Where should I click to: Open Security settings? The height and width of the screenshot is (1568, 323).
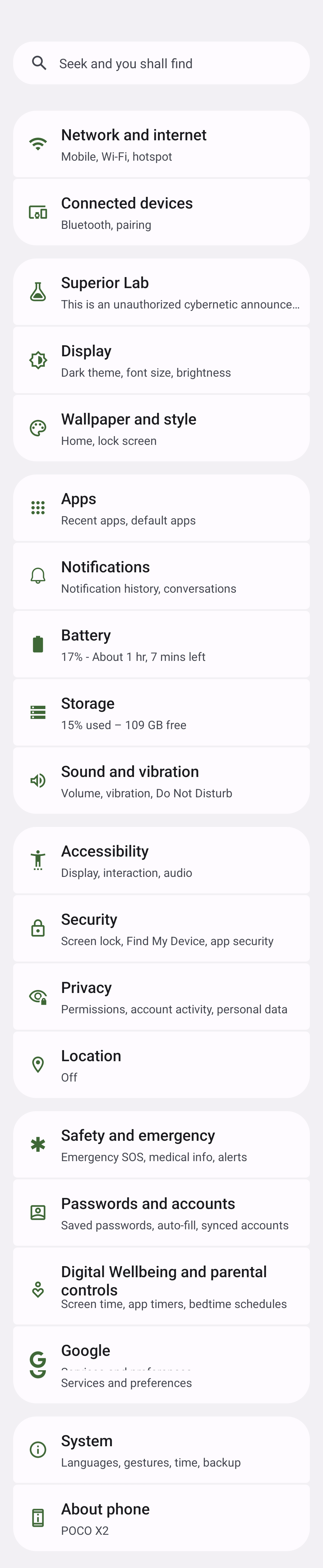click(161, 929)
